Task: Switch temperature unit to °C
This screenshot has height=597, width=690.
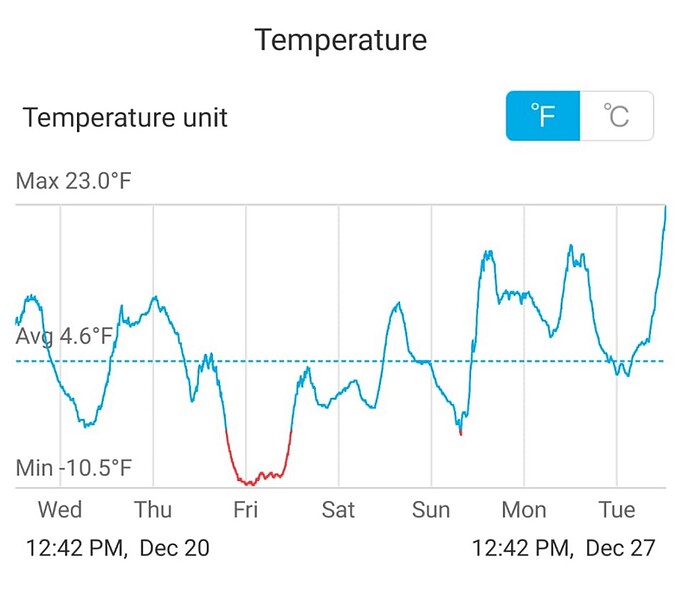Action: [x=617, y=116]
